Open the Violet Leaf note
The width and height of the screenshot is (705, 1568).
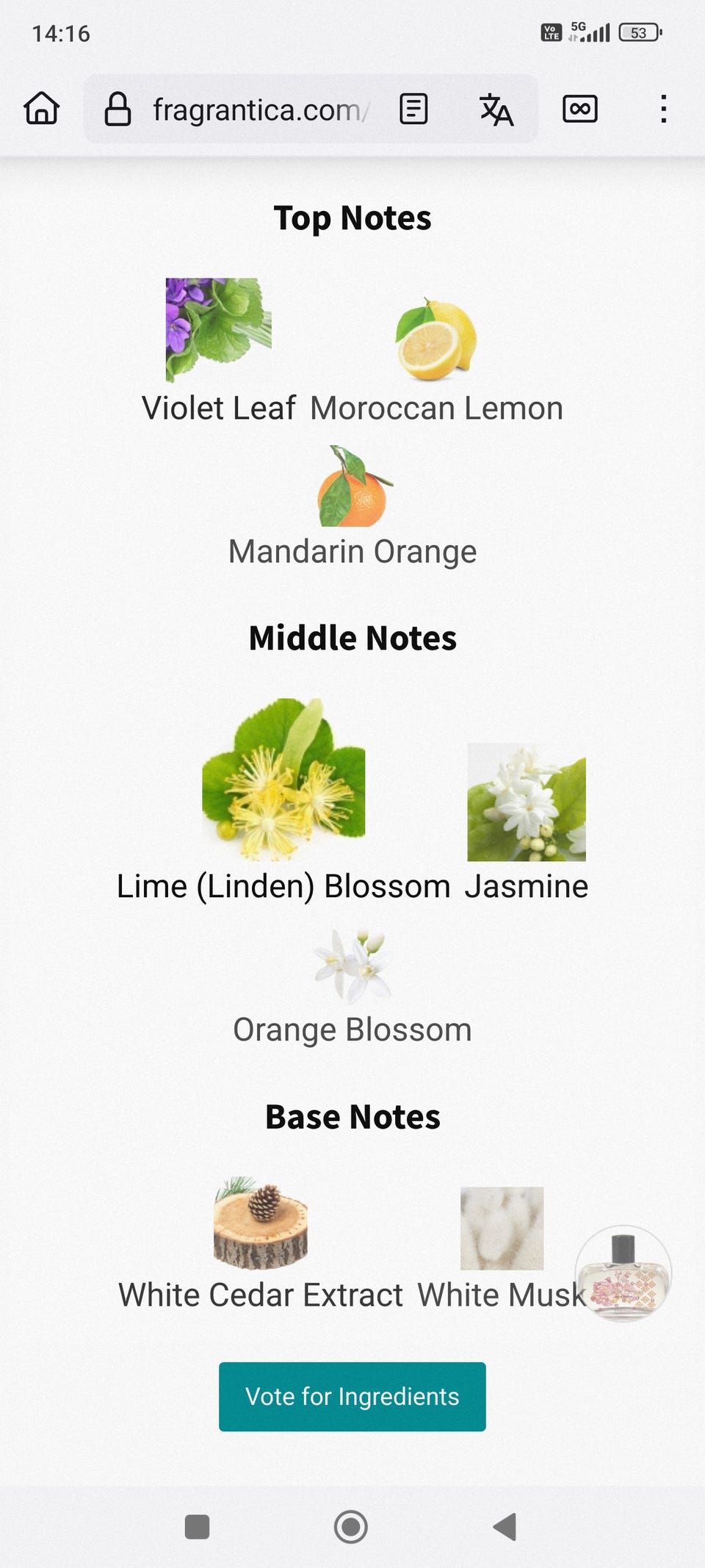[219, 352]
